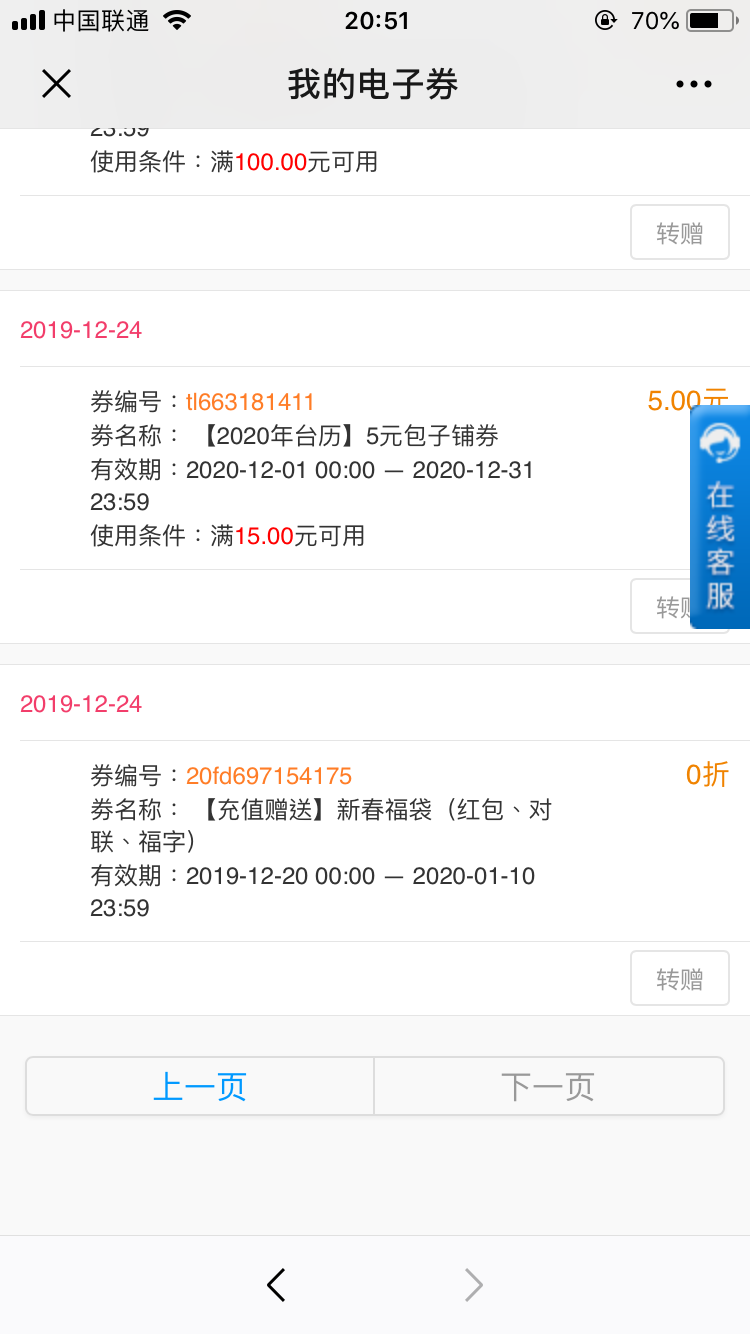The height and width of the screenshot is (1334, 750).
Task: Tap 下一页 next page button
Action: [548, 1086]
